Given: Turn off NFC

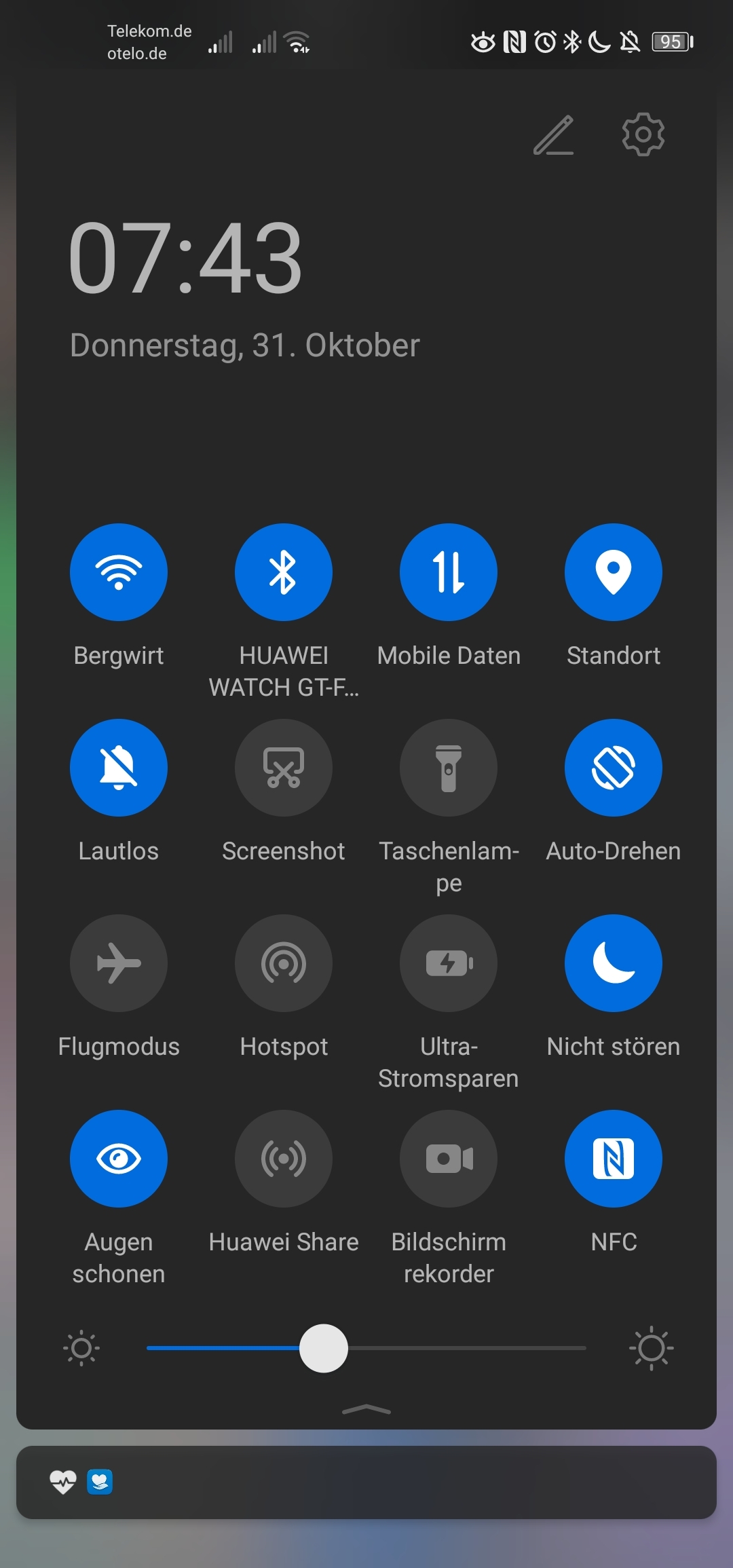Looking at the screenshot, I should [x=613, y=1159].
